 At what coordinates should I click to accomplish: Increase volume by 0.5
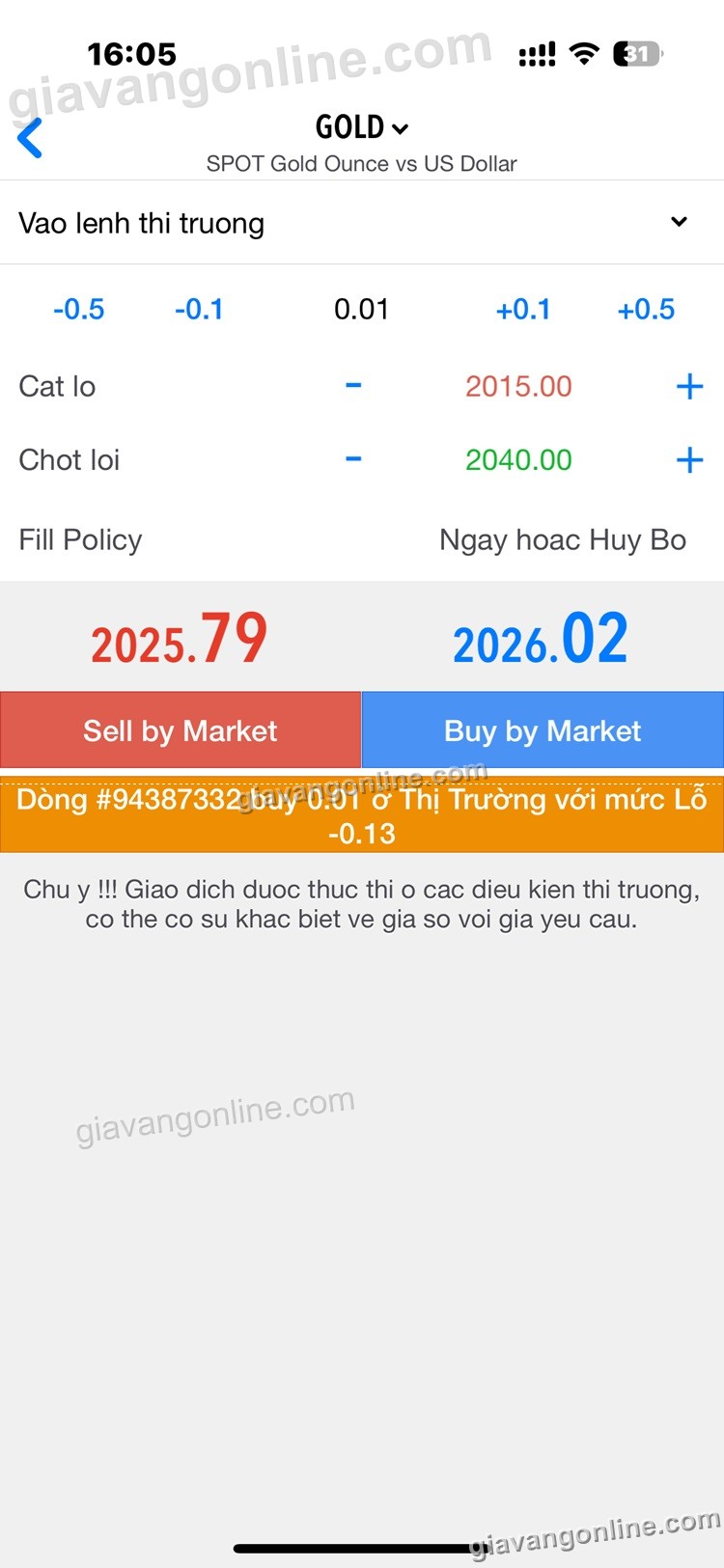(x=646, y=310)
